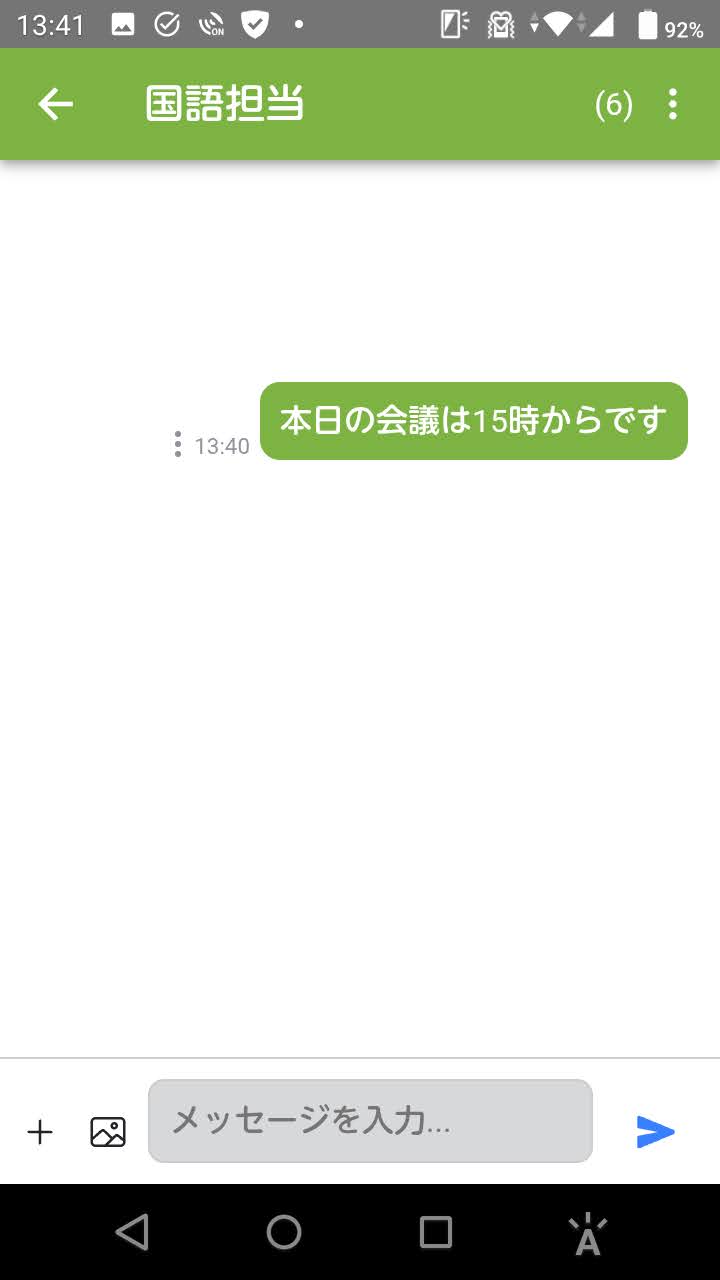The image size is (720, 1280).
Task: Go back from the 国語担当 chat
Action: (56, 104)
